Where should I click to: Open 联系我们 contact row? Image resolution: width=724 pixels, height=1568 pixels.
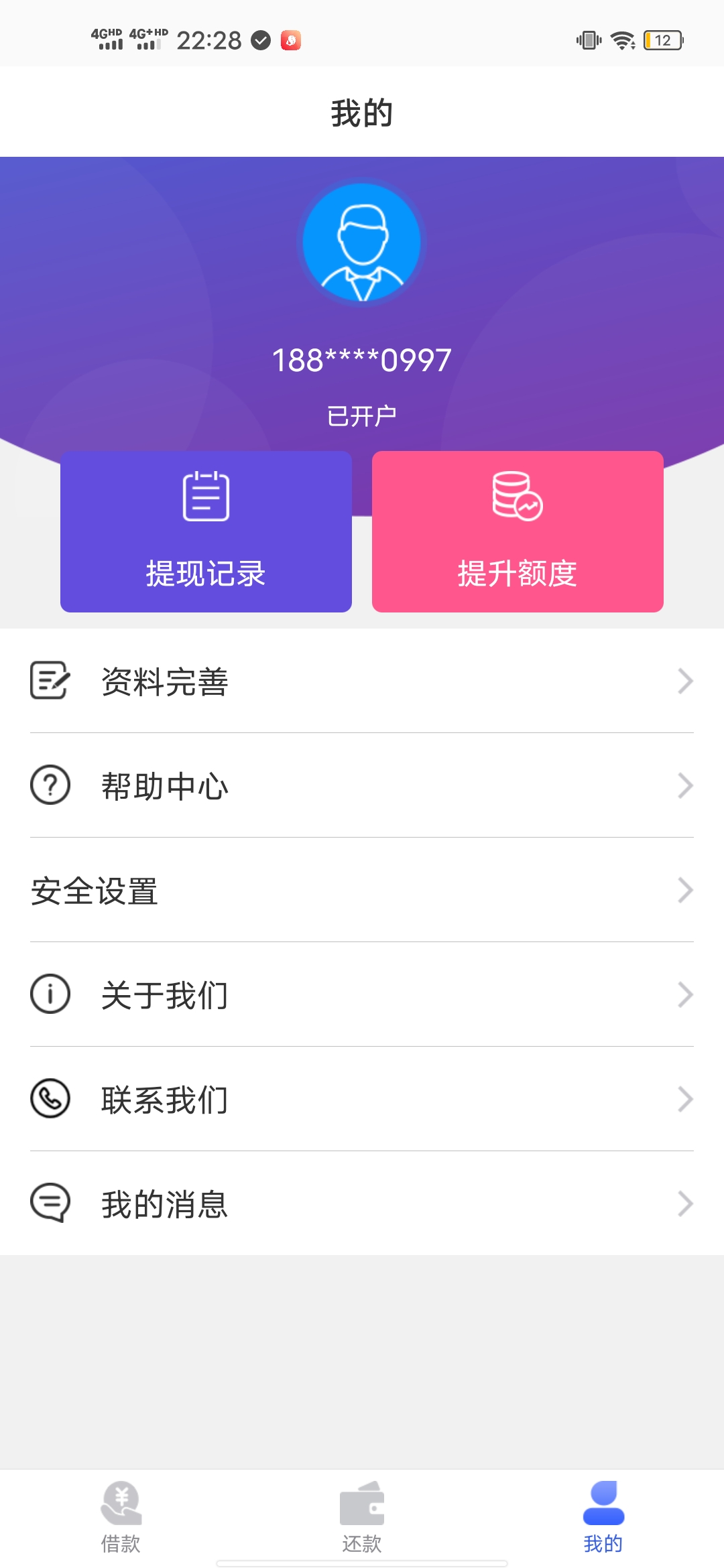click(362, 1100)
